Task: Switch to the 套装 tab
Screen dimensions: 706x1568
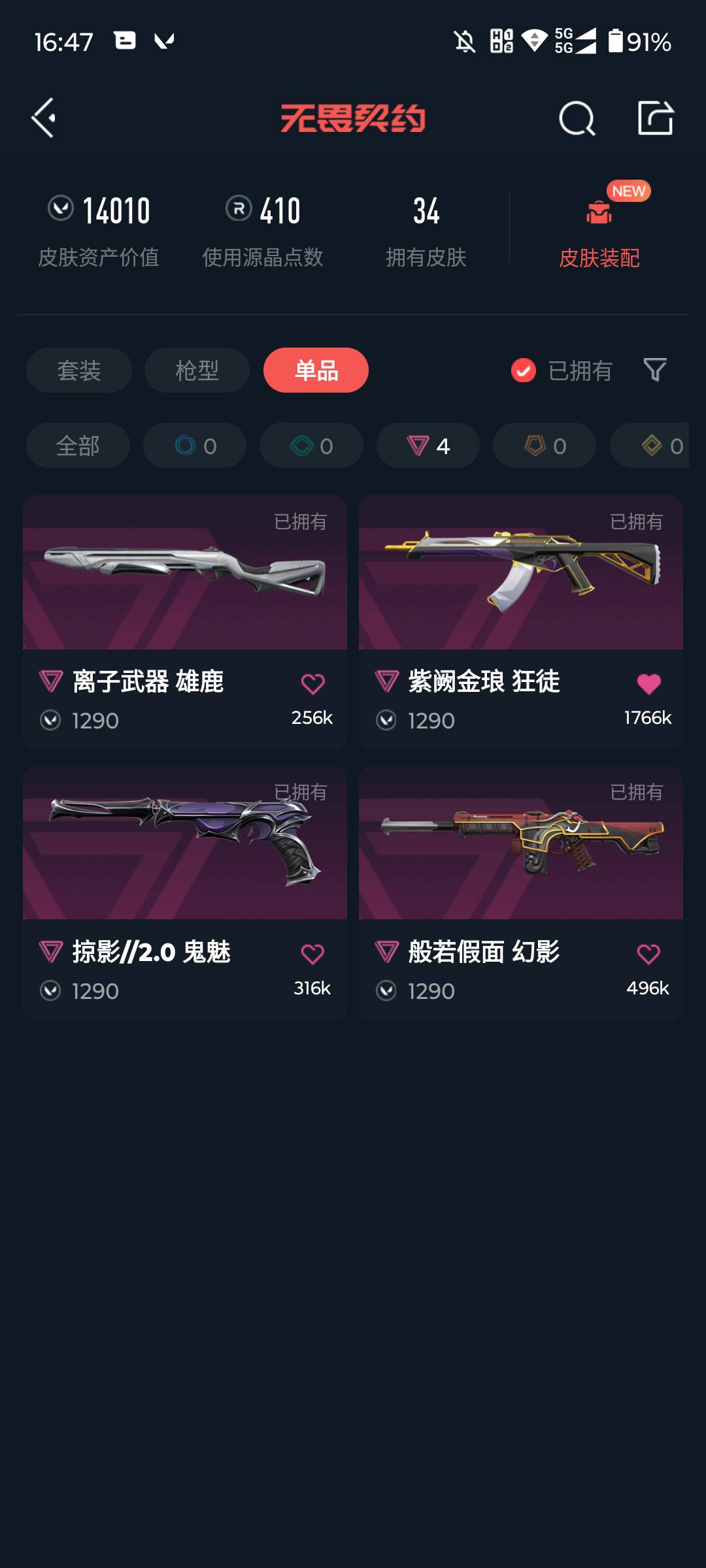Action: coord(78,370)
